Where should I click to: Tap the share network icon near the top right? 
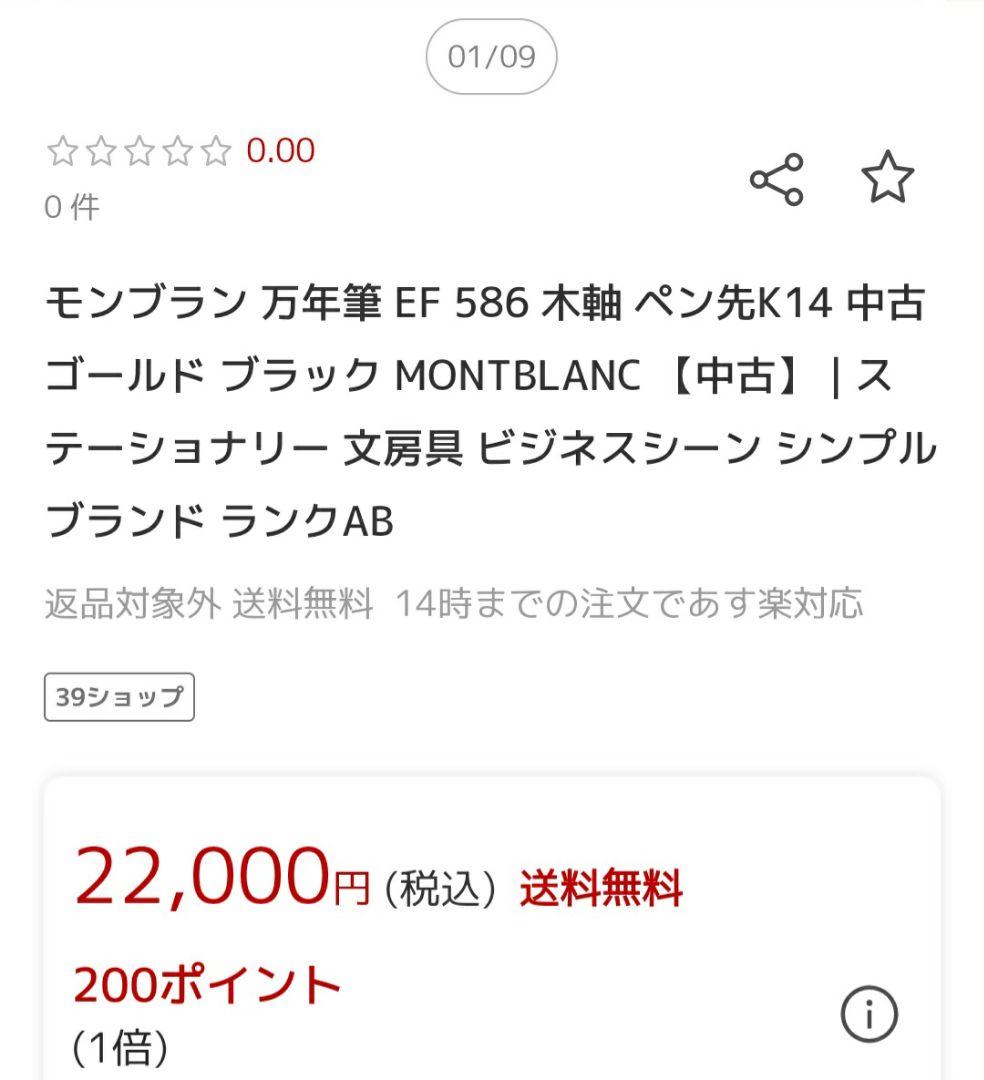779,180
